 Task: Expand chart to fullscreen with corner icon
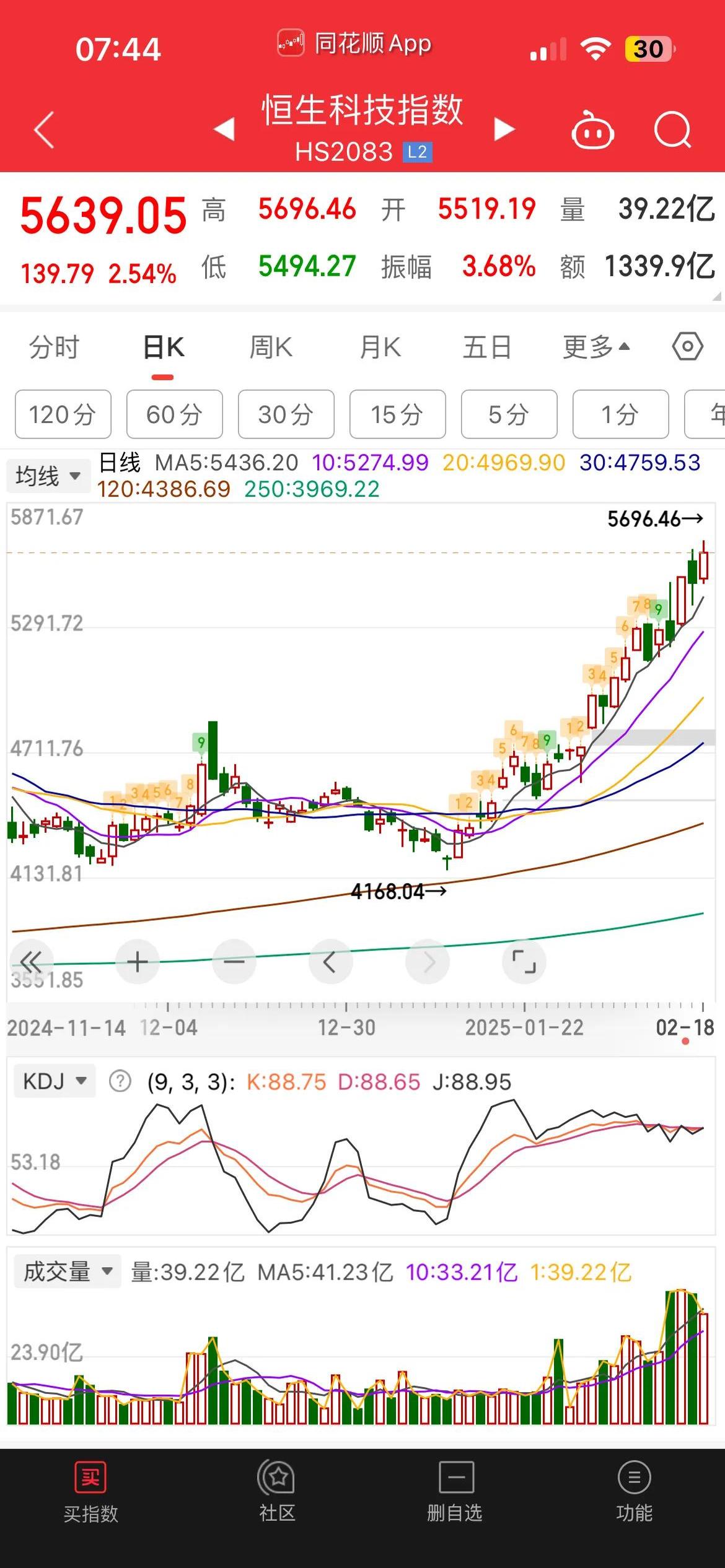pos(524,962)
